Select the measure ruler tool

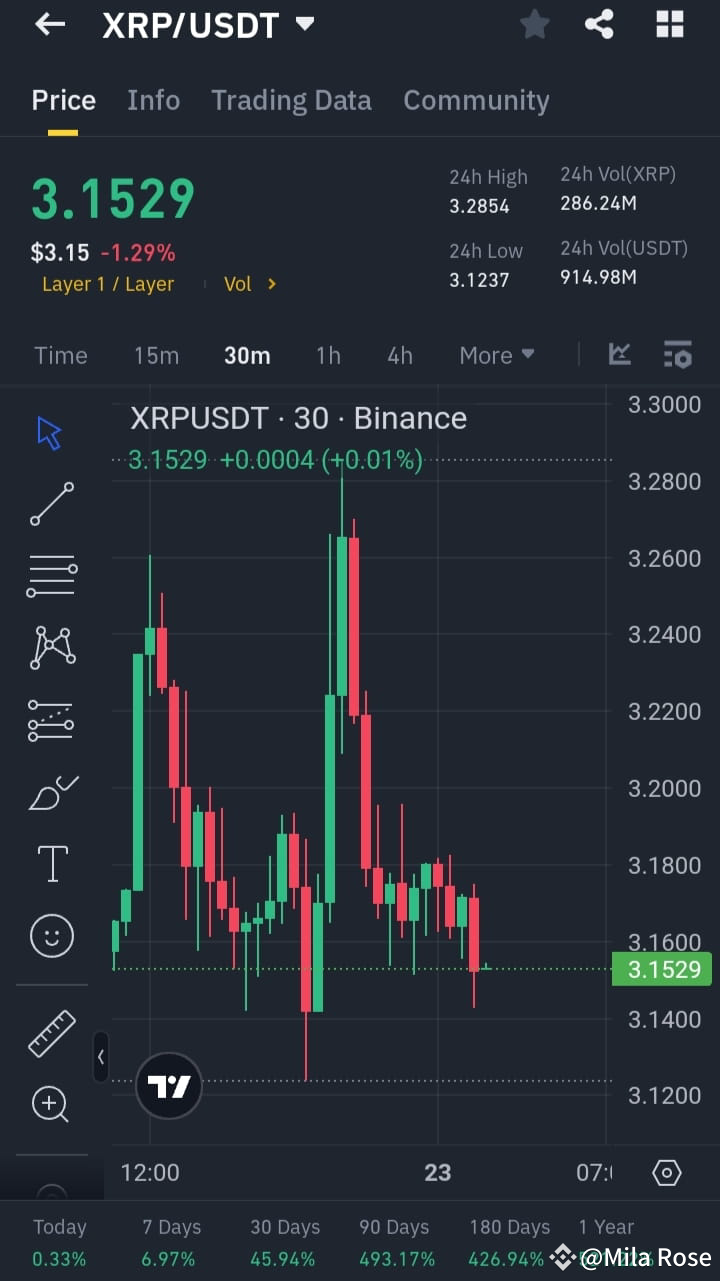coord(50,1032)
